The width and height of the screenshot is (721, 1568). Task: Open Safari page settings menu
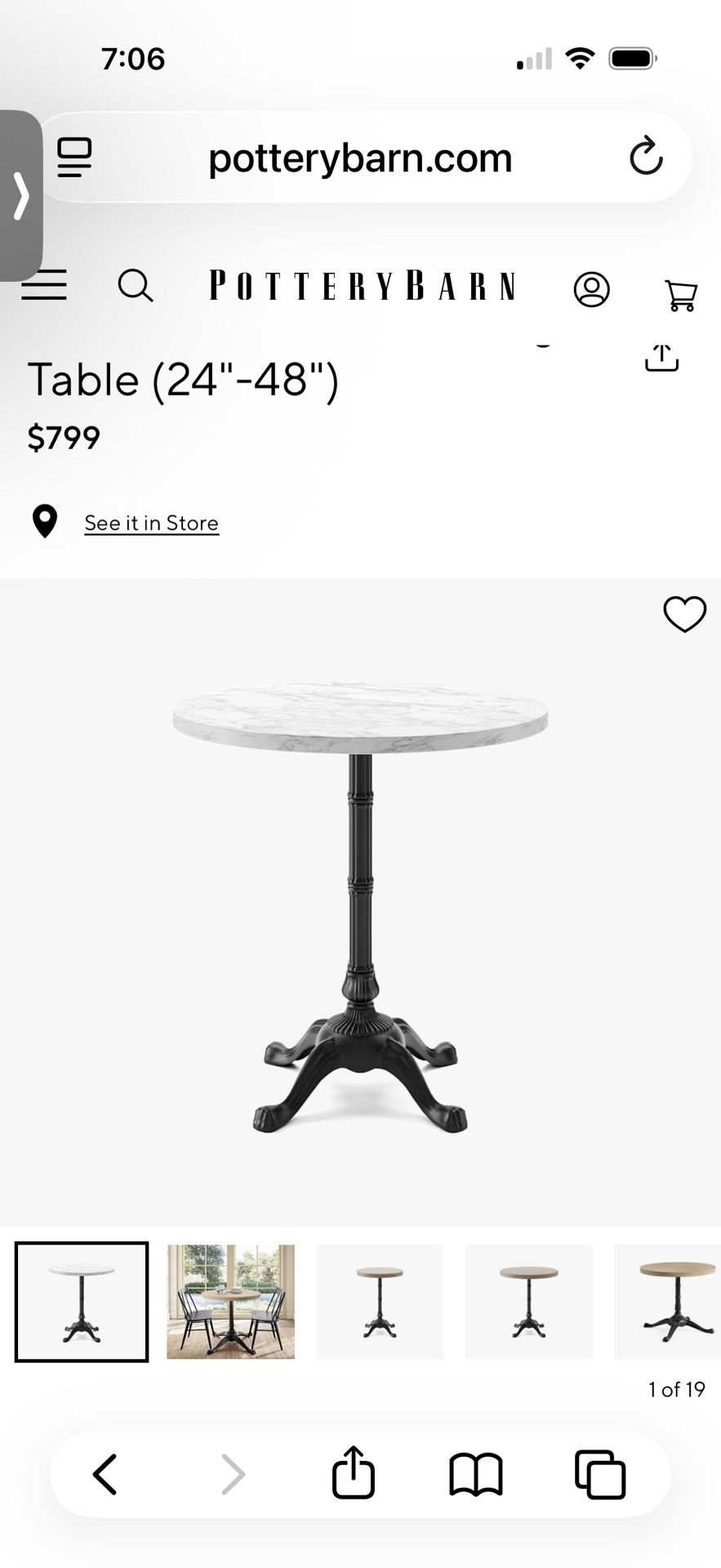click(74, 157)
